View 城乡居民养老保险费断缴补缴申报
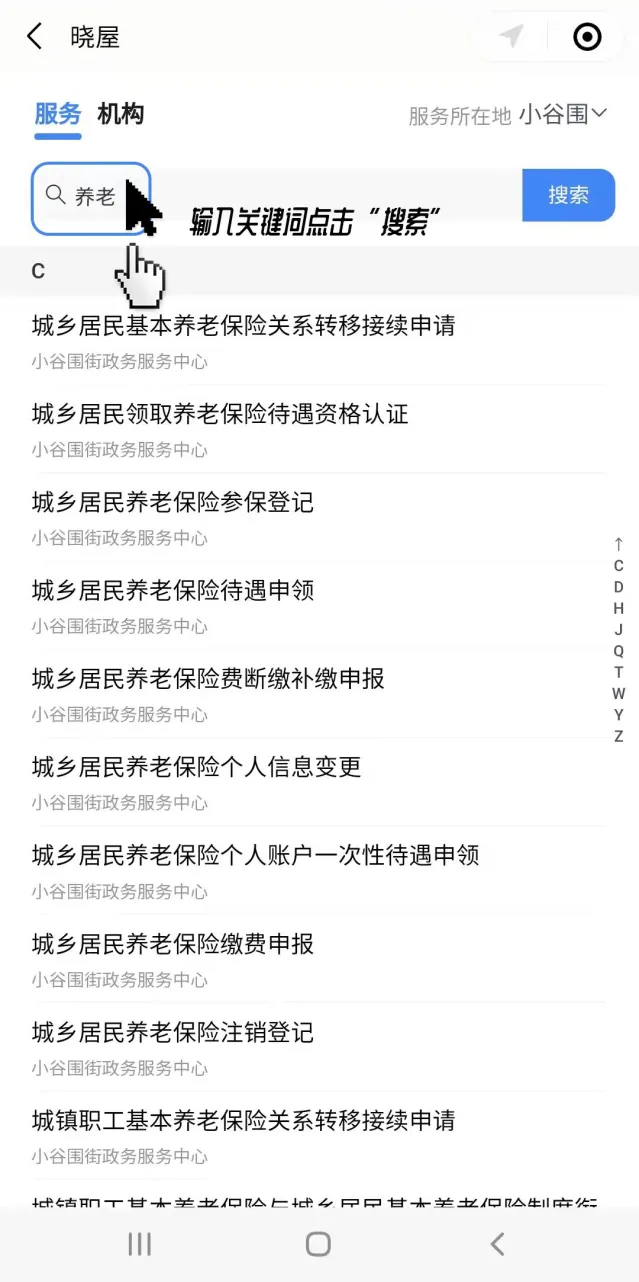This screenshot has height=1282, width=639. (208, 679)
